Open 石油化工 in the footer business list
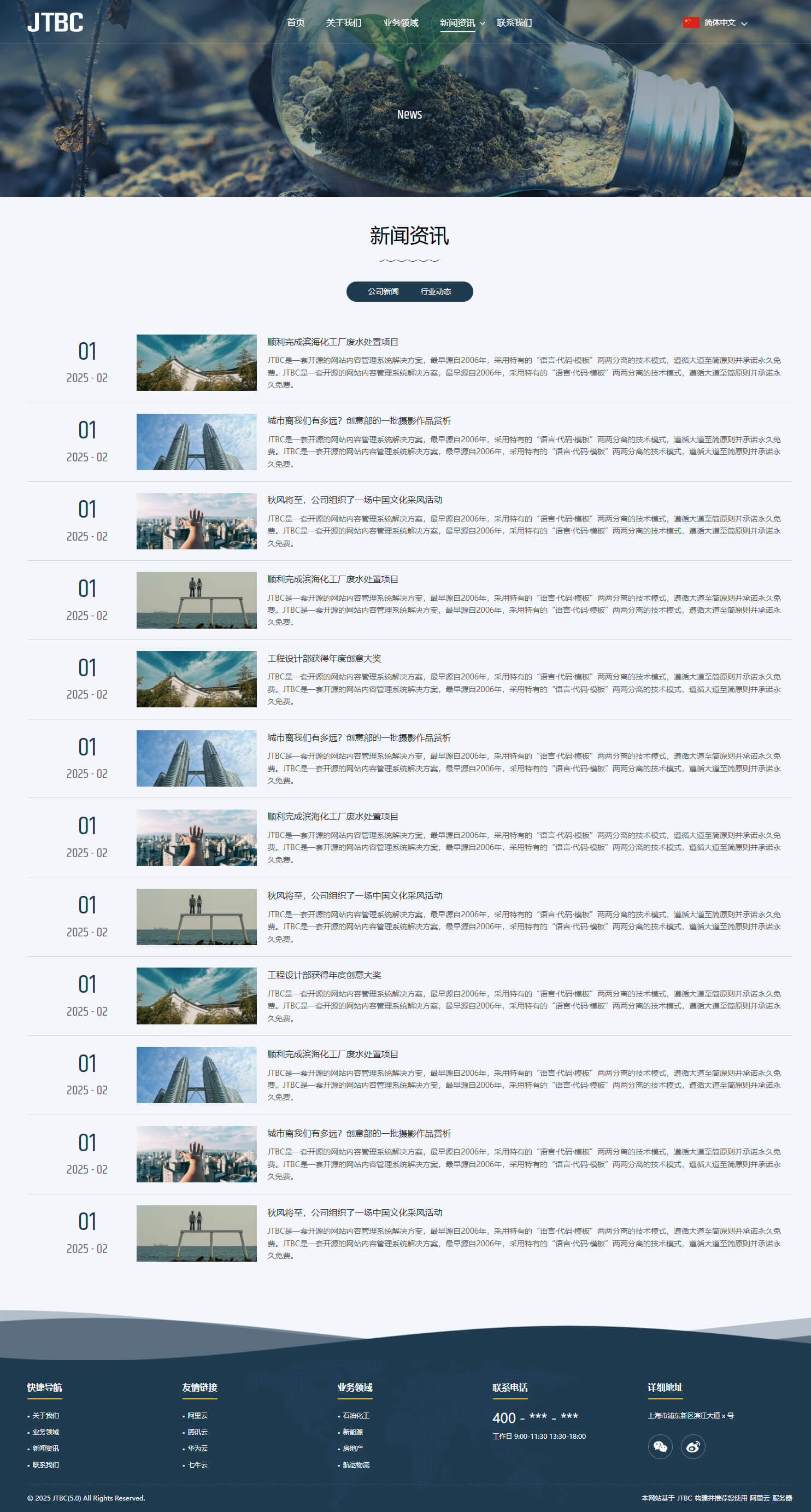The image size is (811, 1512). 356,1415
